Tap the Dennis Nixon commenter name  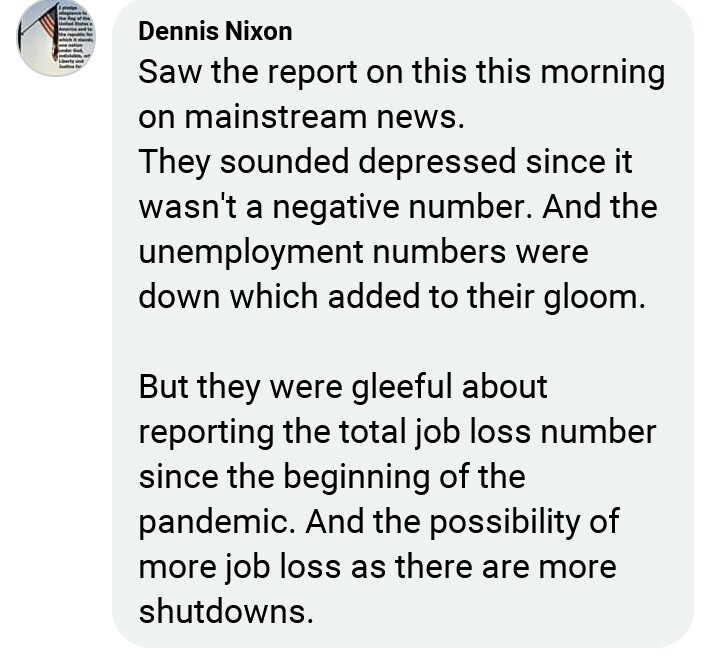pos(215,32)
